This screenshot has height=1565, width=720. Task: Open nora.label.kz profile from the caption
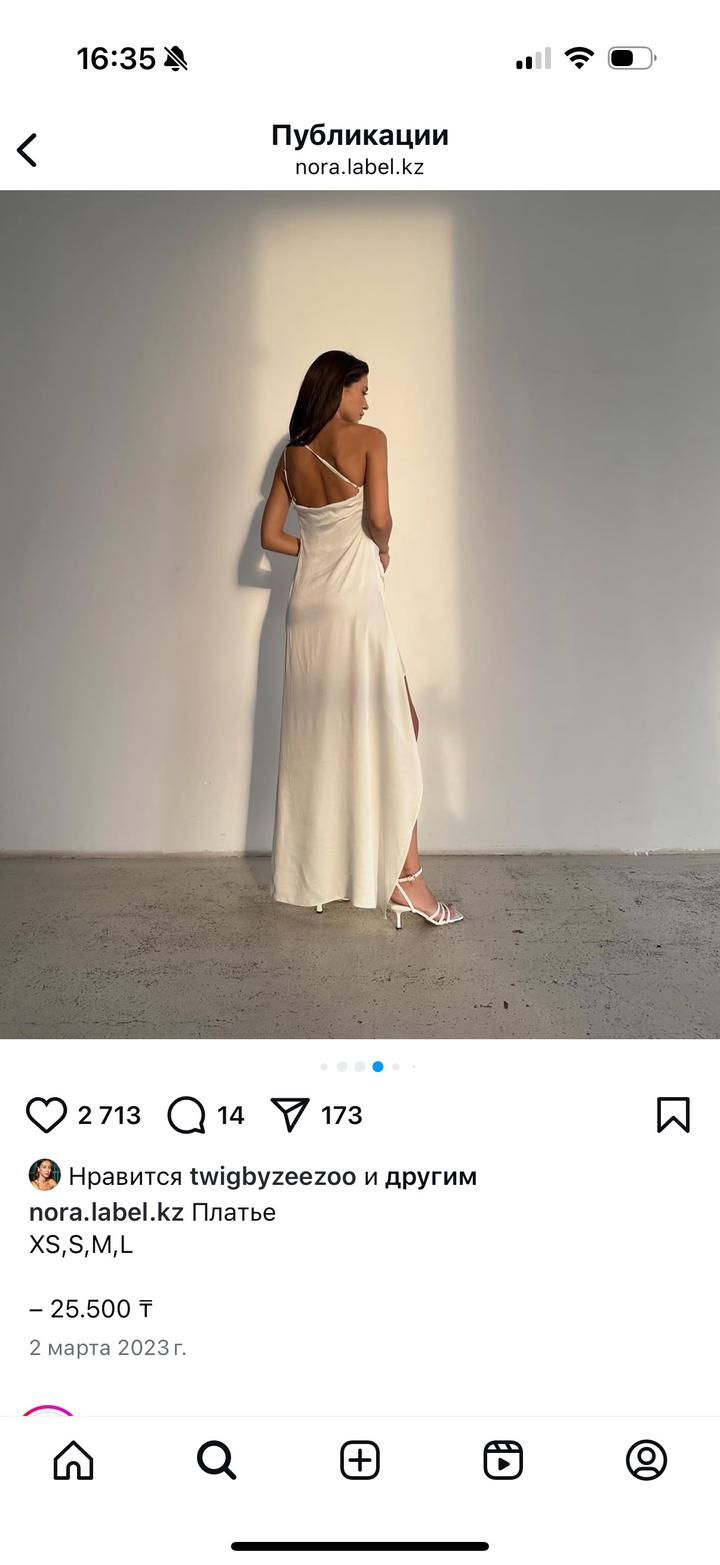(x=106, y=1213)
